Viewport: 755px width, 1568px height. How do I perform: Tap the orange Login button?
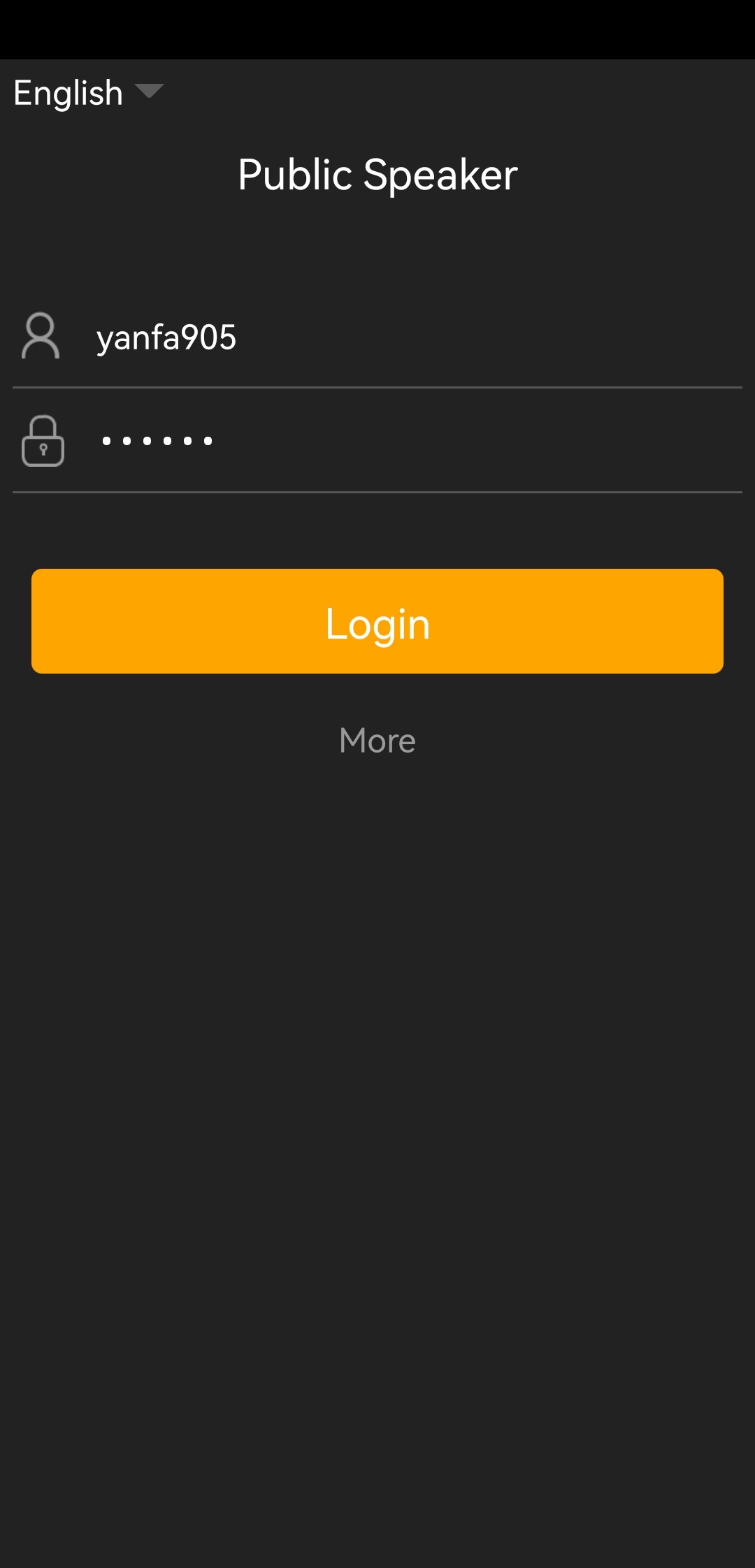coord(377,621)
